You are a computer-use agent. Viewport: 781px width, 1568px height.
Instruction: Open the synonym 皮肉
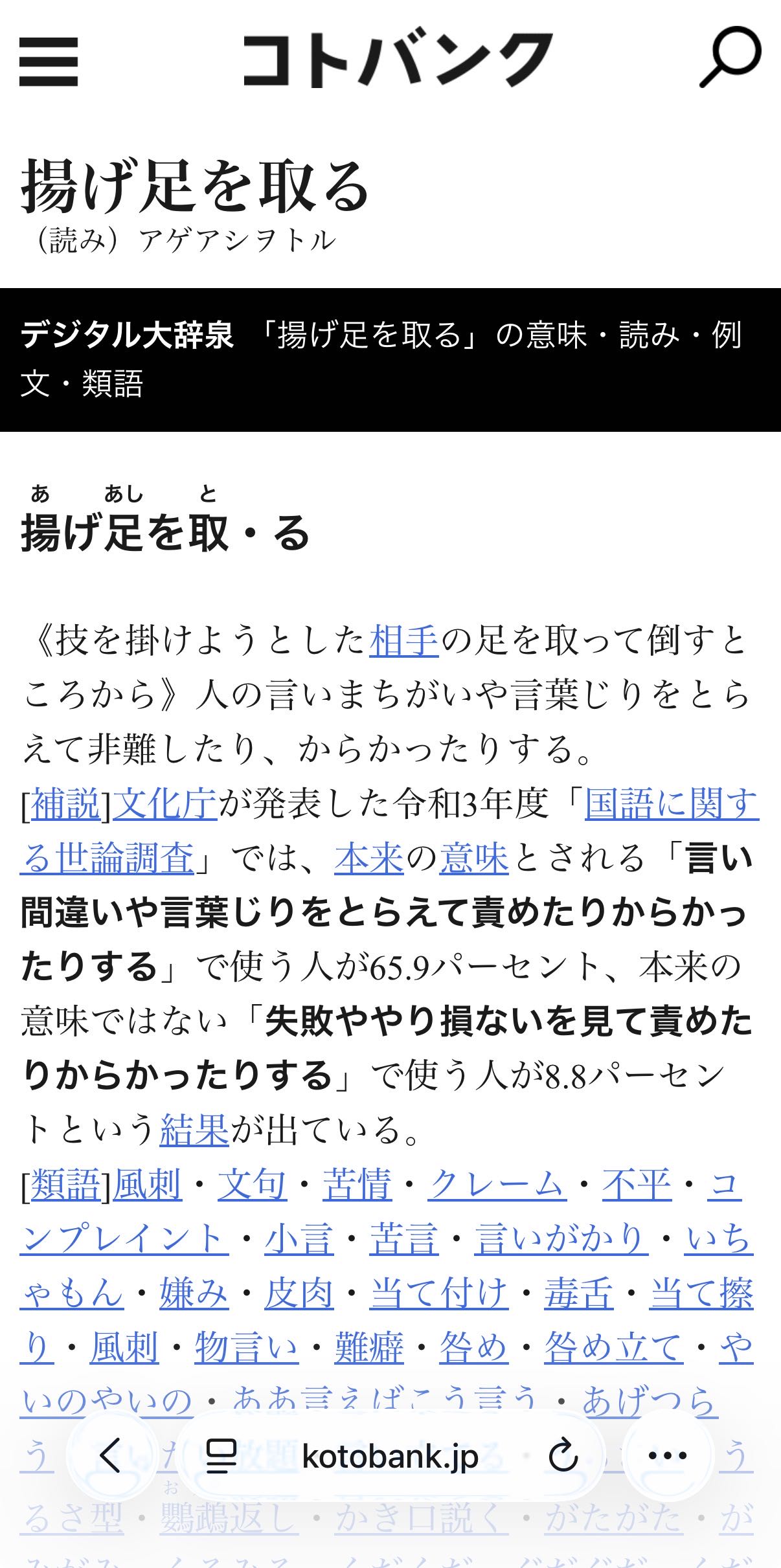[299, 1294]
